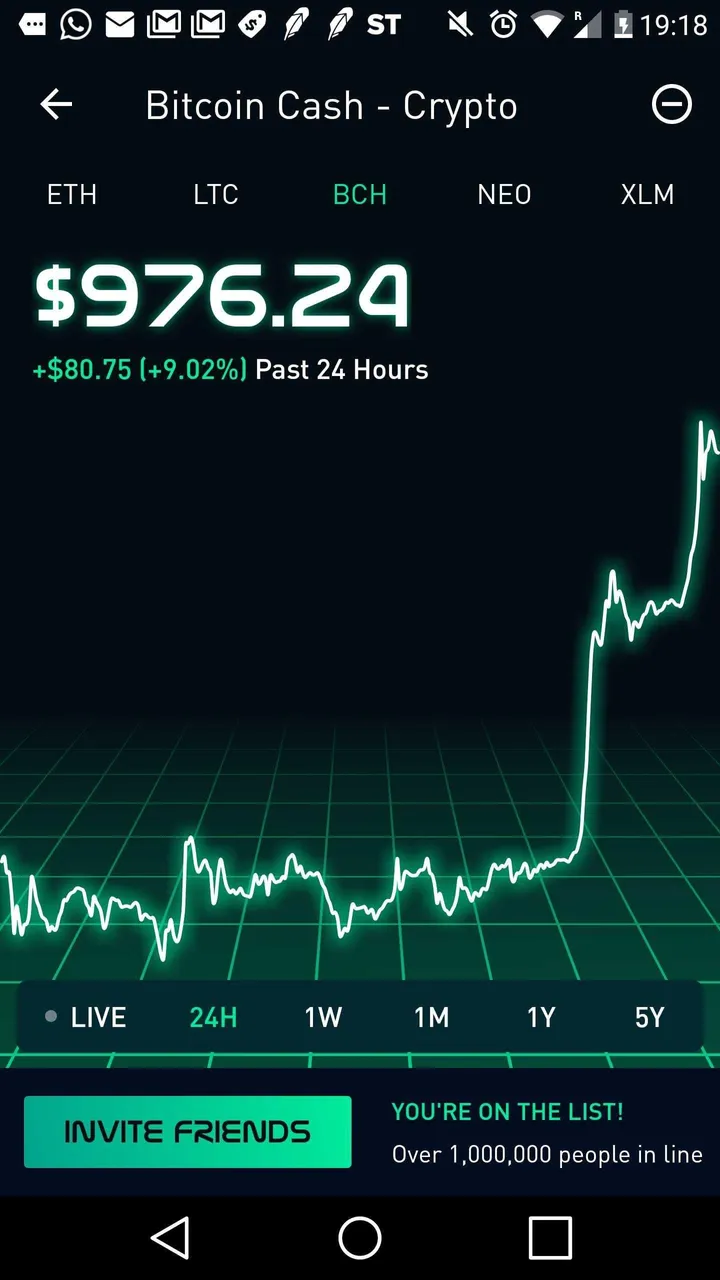Change chart range to 1W
Screen dimensions: 720x1280
(x=323, y=1018)
